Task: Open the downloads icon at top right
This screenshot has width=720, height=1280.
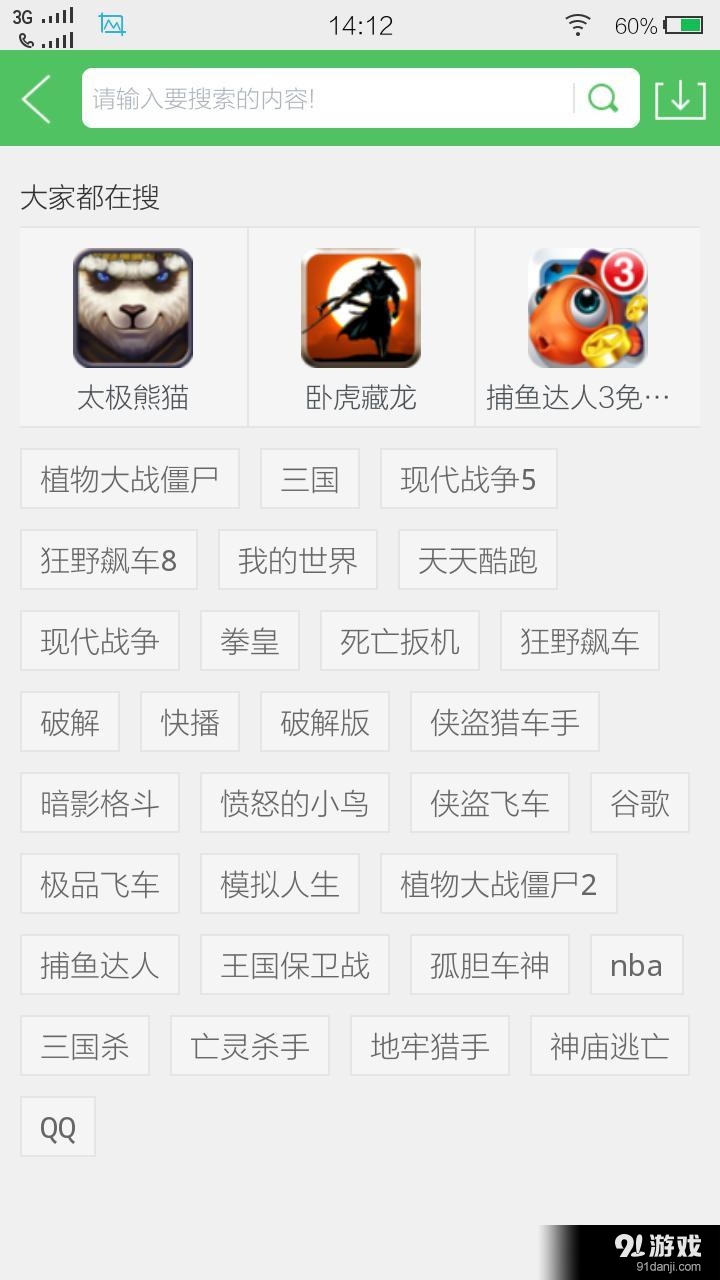Action: [x=681, y=99]
